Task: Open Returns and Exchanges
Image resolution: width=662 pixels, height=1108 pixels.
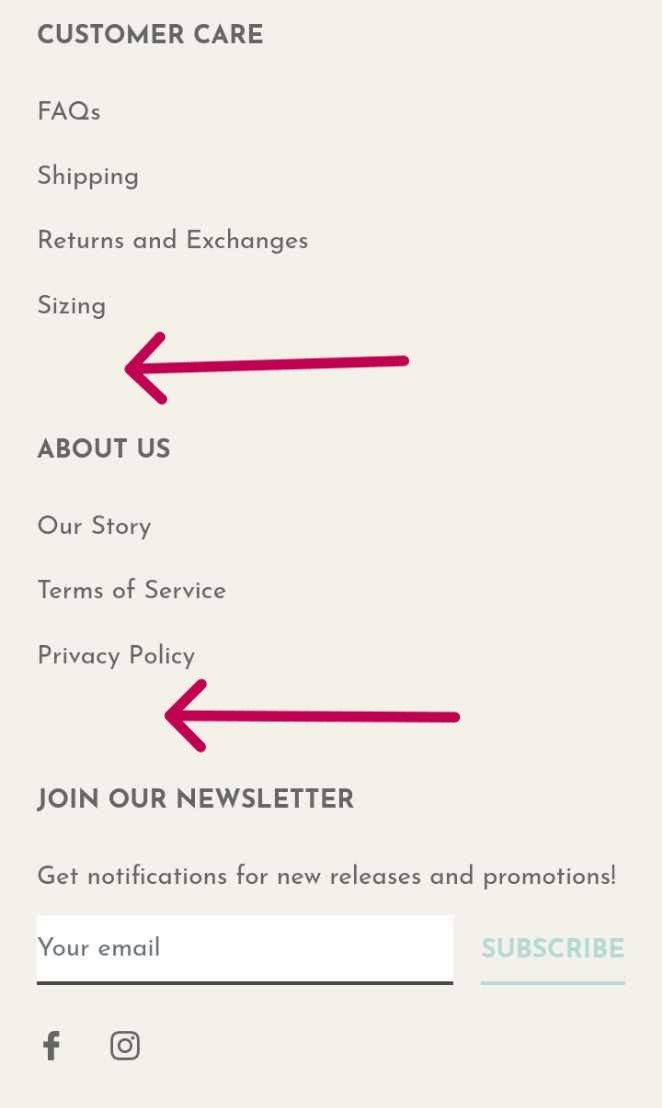Action: point(172,241)
